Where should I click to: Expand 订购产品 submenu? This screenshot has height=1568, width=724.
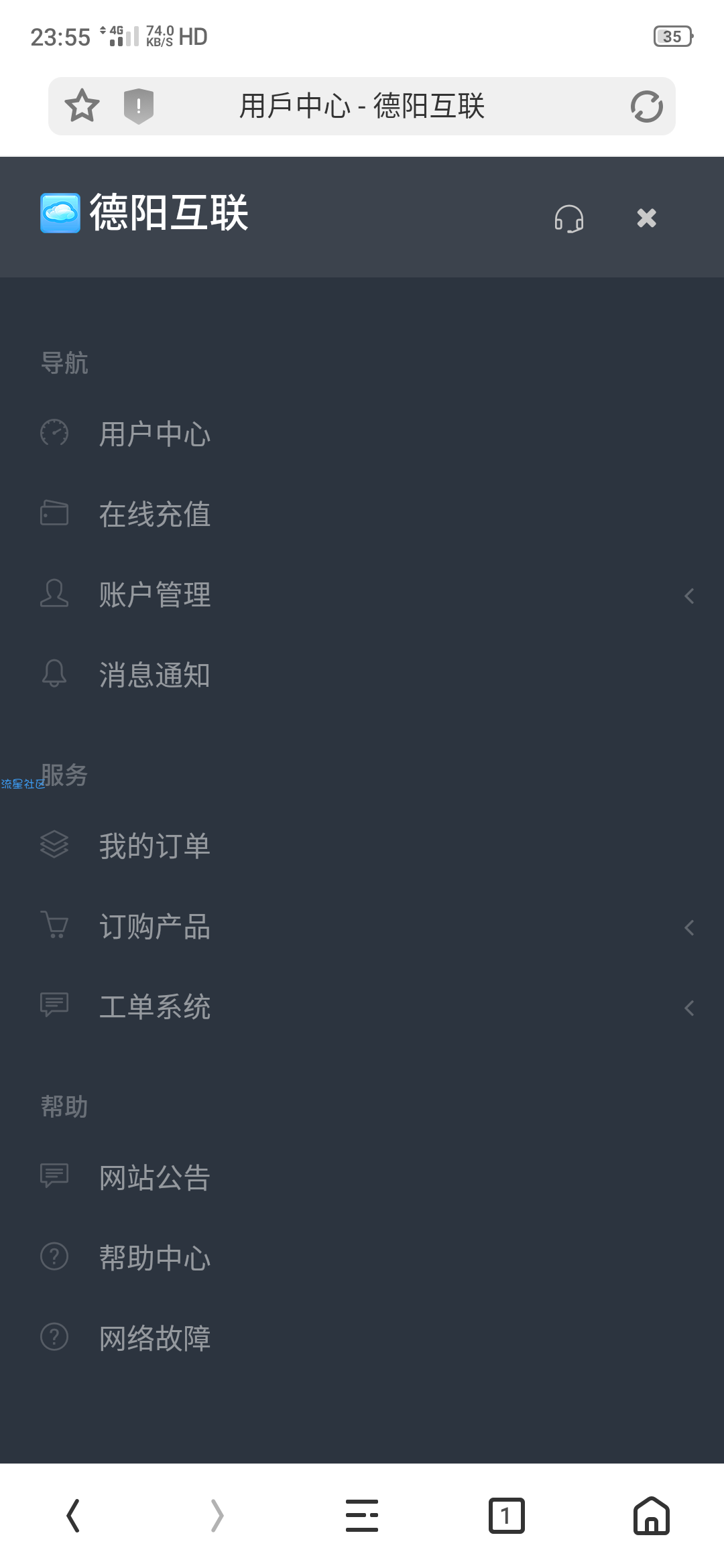pyautogui.click(x=362, y=926)
